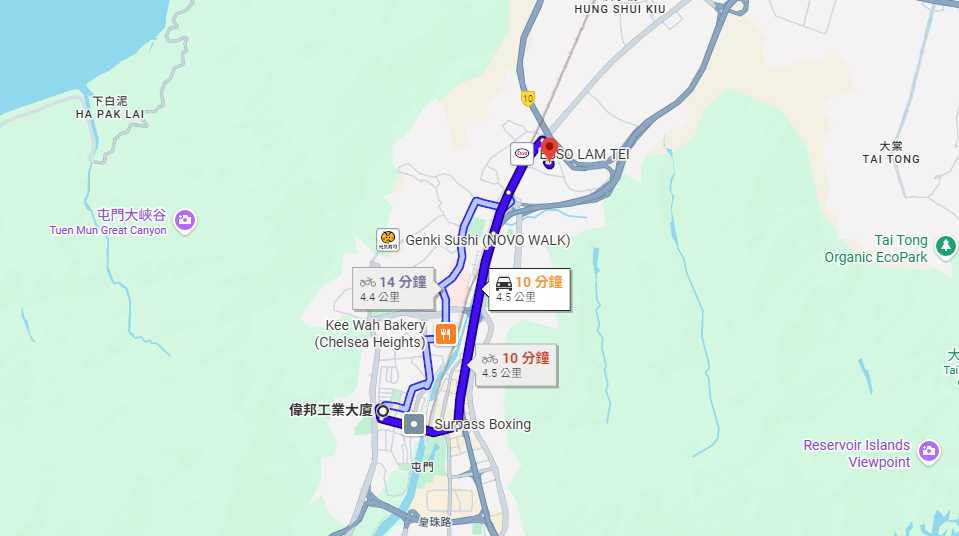Open the Esso gas station marker
Viewport: 959px width, 536px height.
pyautogui.click(x=522, y=154)
